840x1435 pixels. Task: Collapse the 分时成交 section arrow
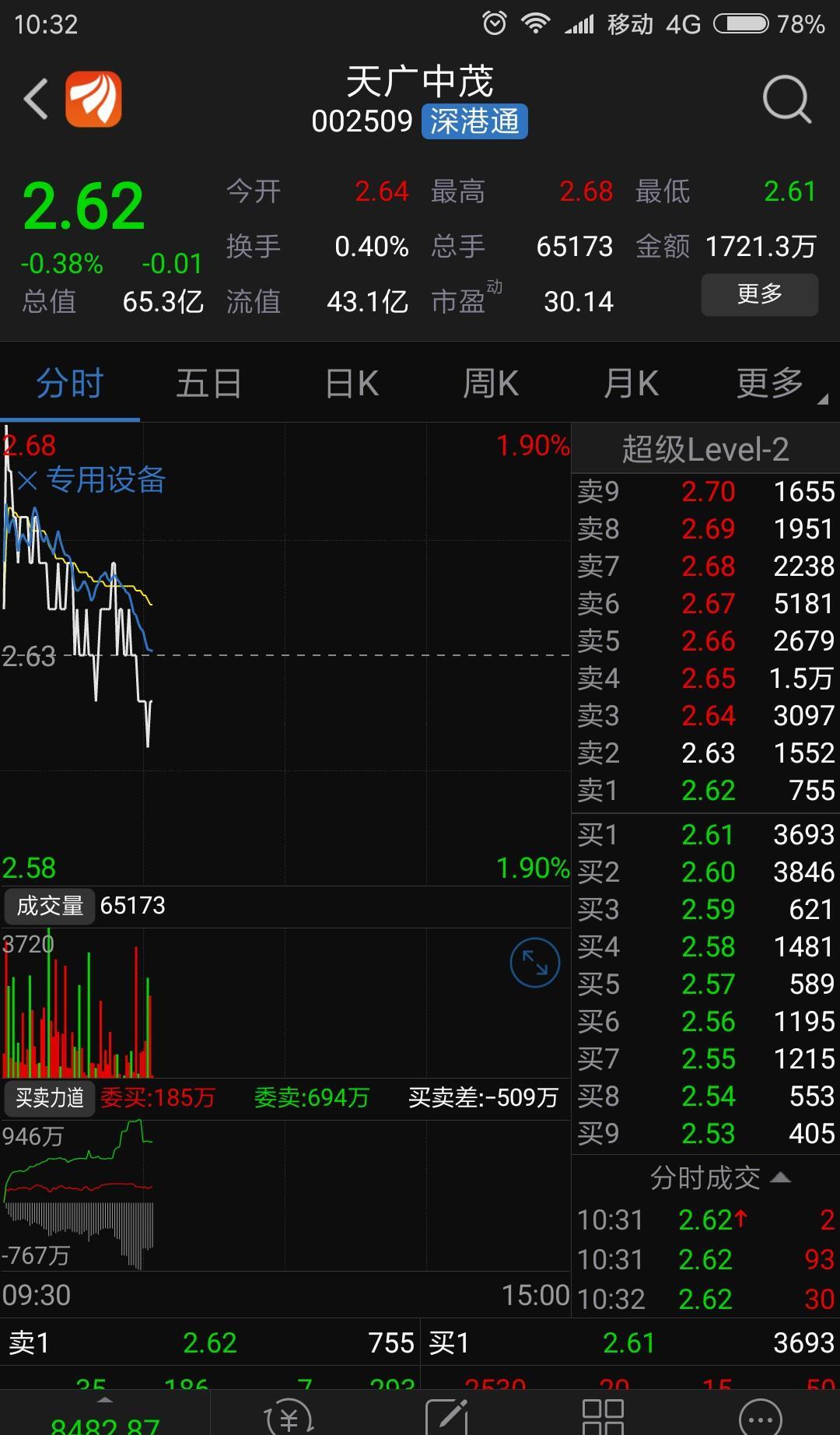tap(780, 1177)
